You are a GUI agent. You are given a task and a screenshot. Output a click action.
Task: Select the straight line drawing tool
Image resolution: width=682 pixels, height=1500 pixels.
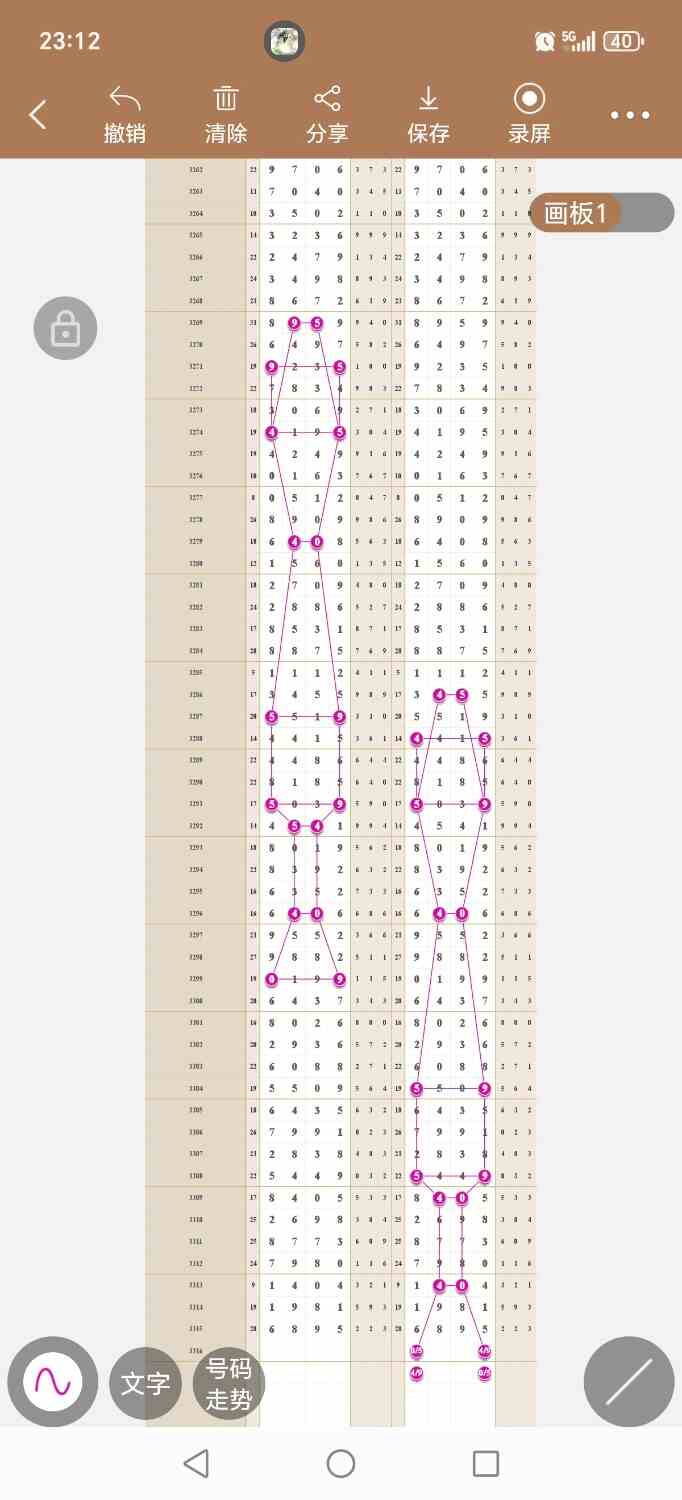pyautogui.click(x=629, y=1382)
